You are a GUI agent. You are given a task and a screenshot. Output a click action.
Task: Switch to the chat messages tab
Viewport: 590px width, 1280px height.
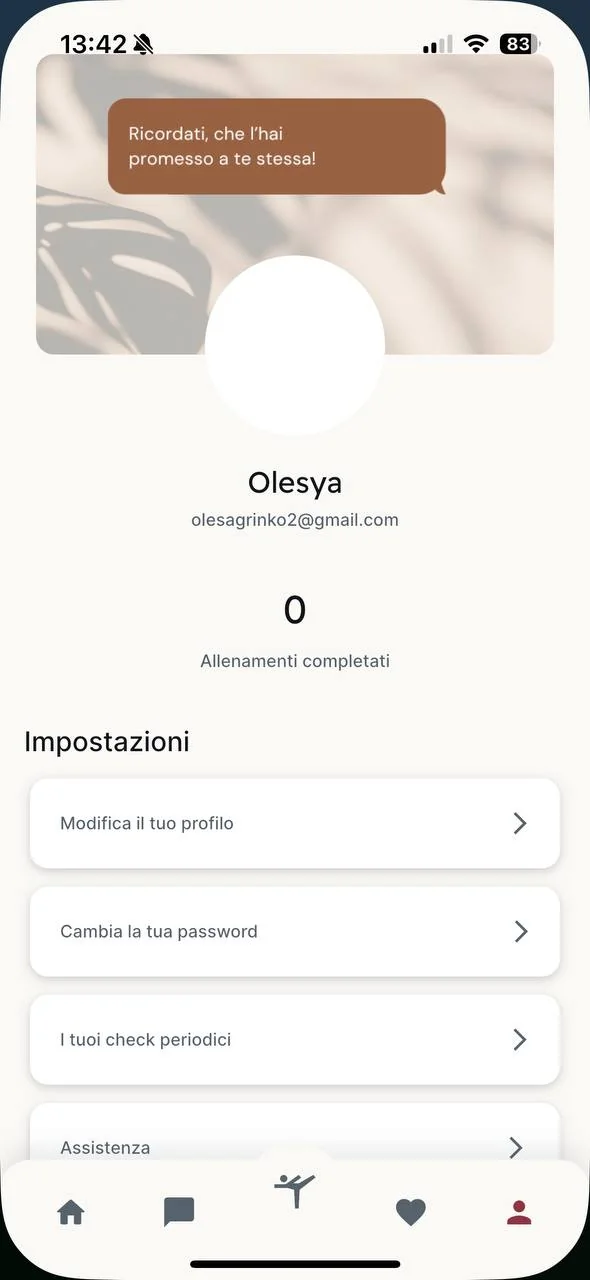179,1213
